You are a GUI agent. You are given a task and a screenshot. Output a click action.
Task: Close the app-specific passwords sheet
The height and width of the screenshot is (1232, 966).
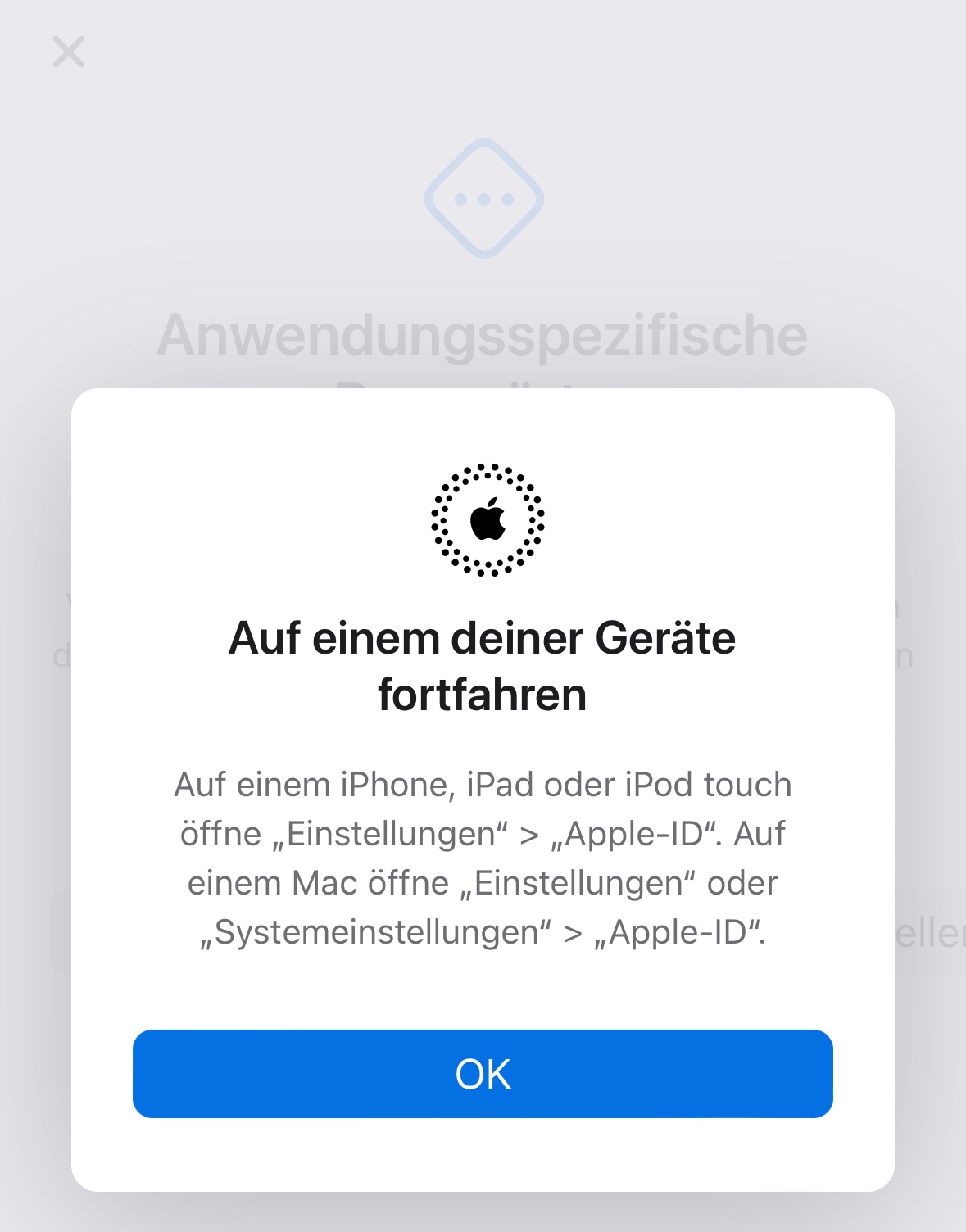click(x=69, y=52)
